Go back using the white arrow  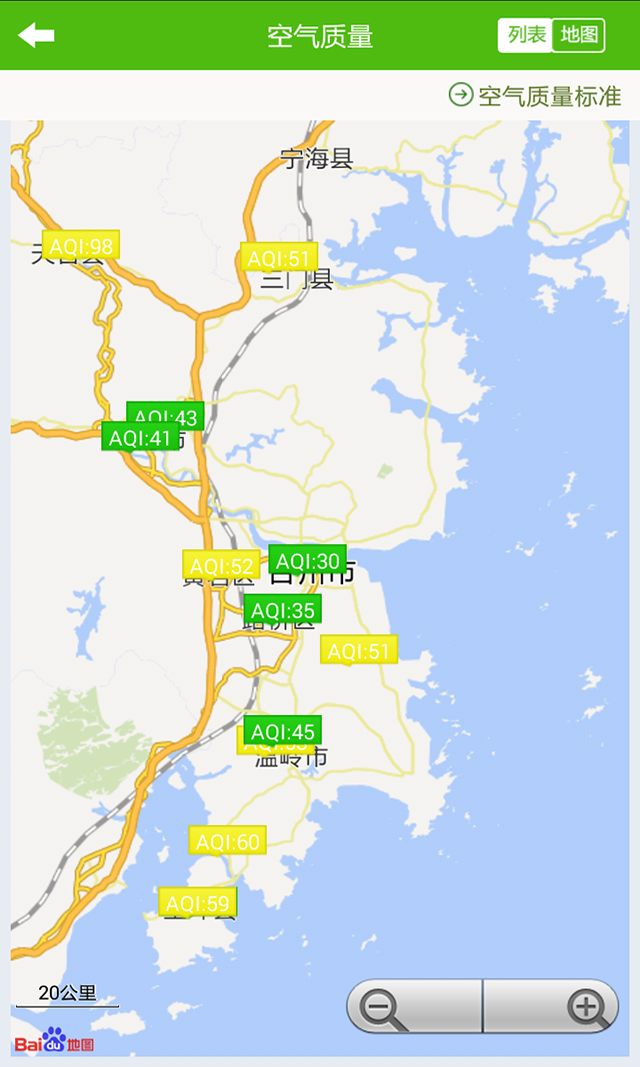coord(36,36)
